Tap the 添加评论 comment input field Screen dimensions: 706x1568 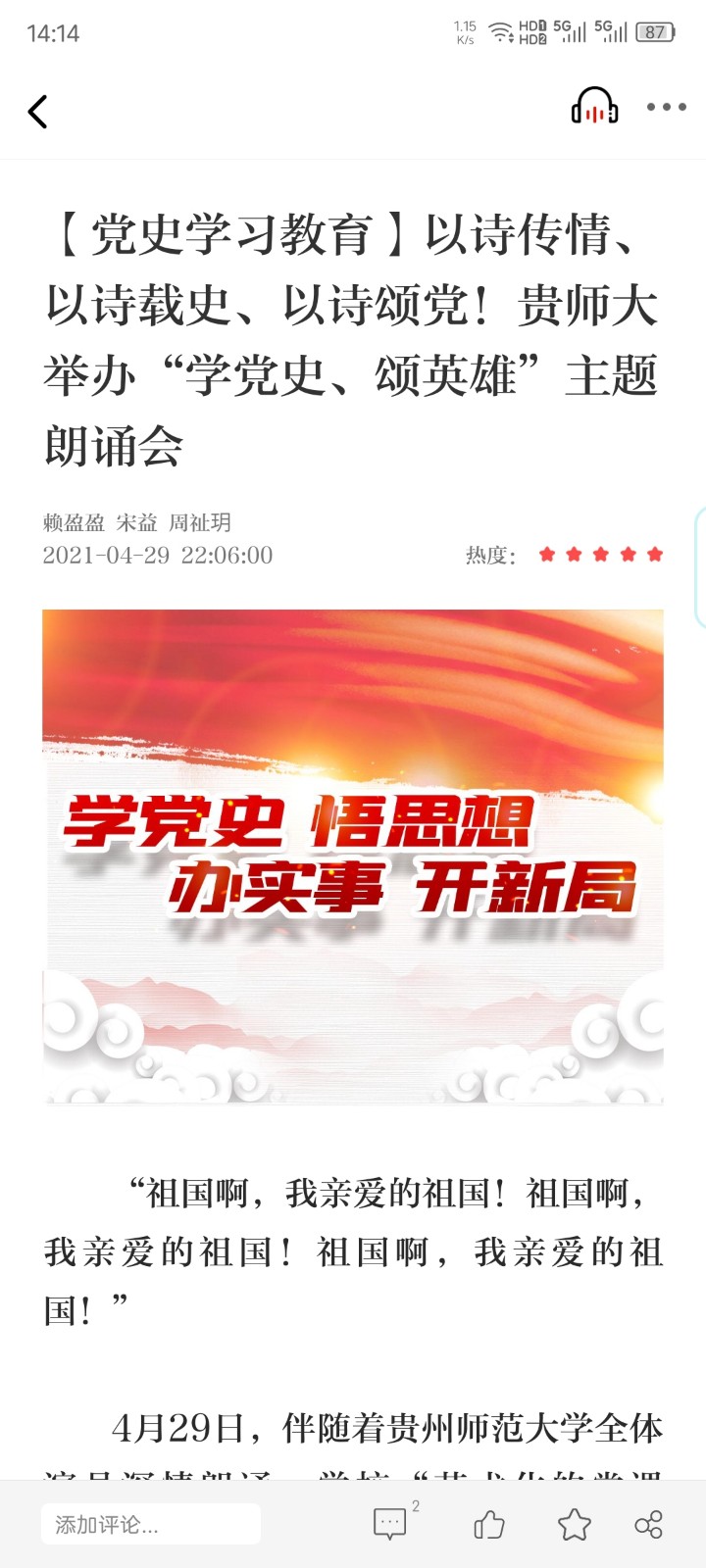click(151, 1524)
